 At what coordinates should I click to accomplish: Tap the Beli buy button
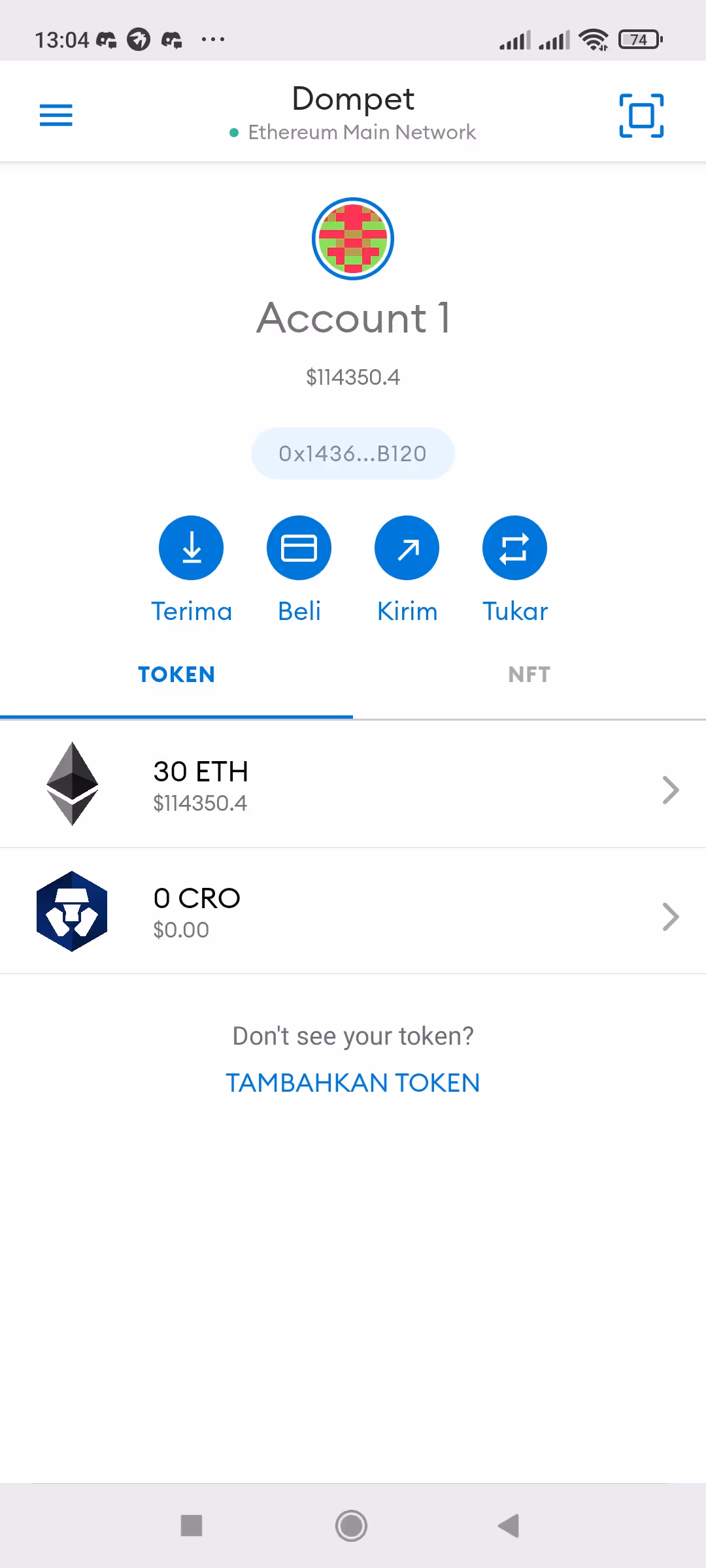coord(299,548)
